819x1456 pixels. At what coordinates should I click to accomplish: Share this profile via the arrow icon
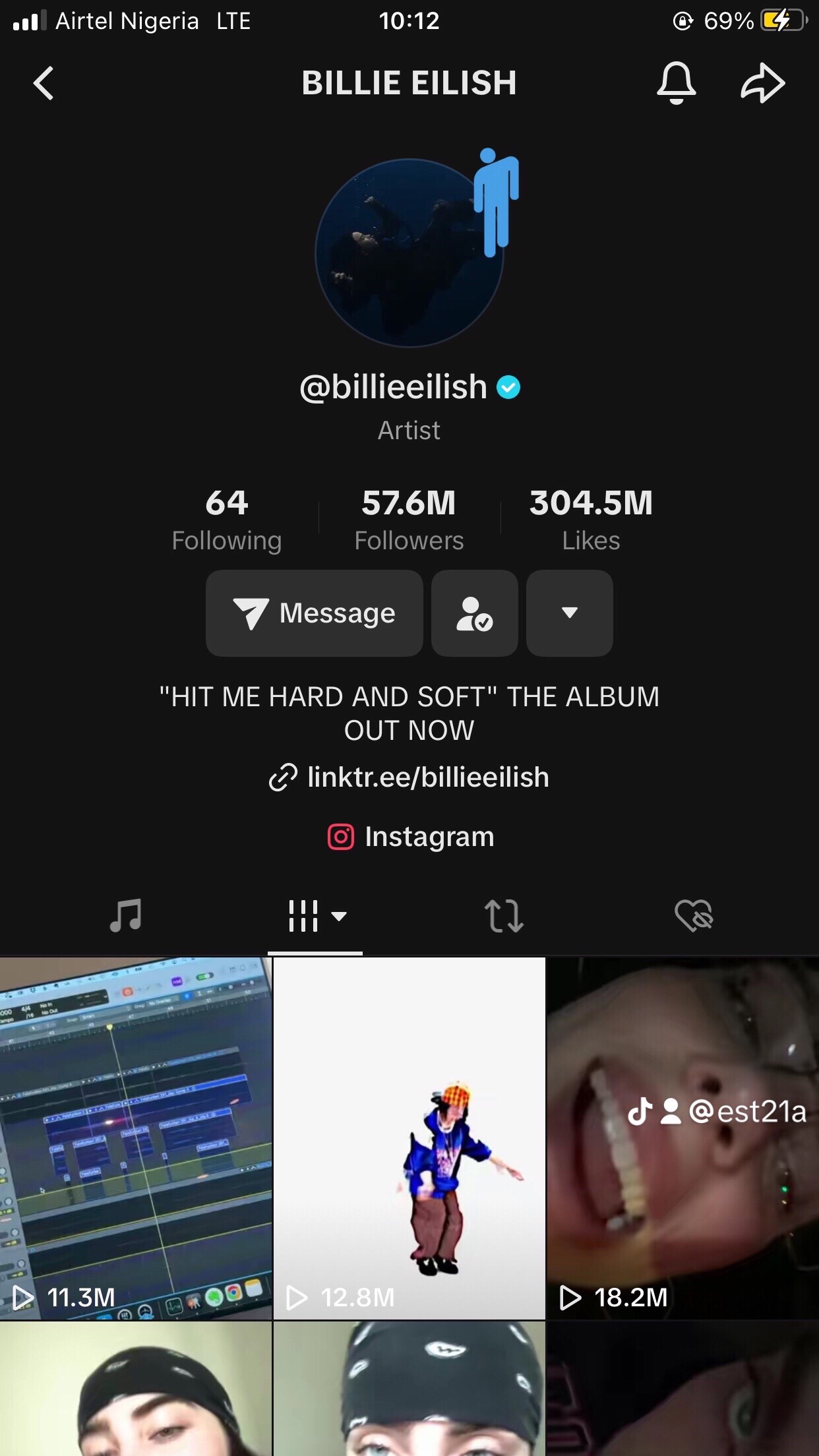click(762, 83)
